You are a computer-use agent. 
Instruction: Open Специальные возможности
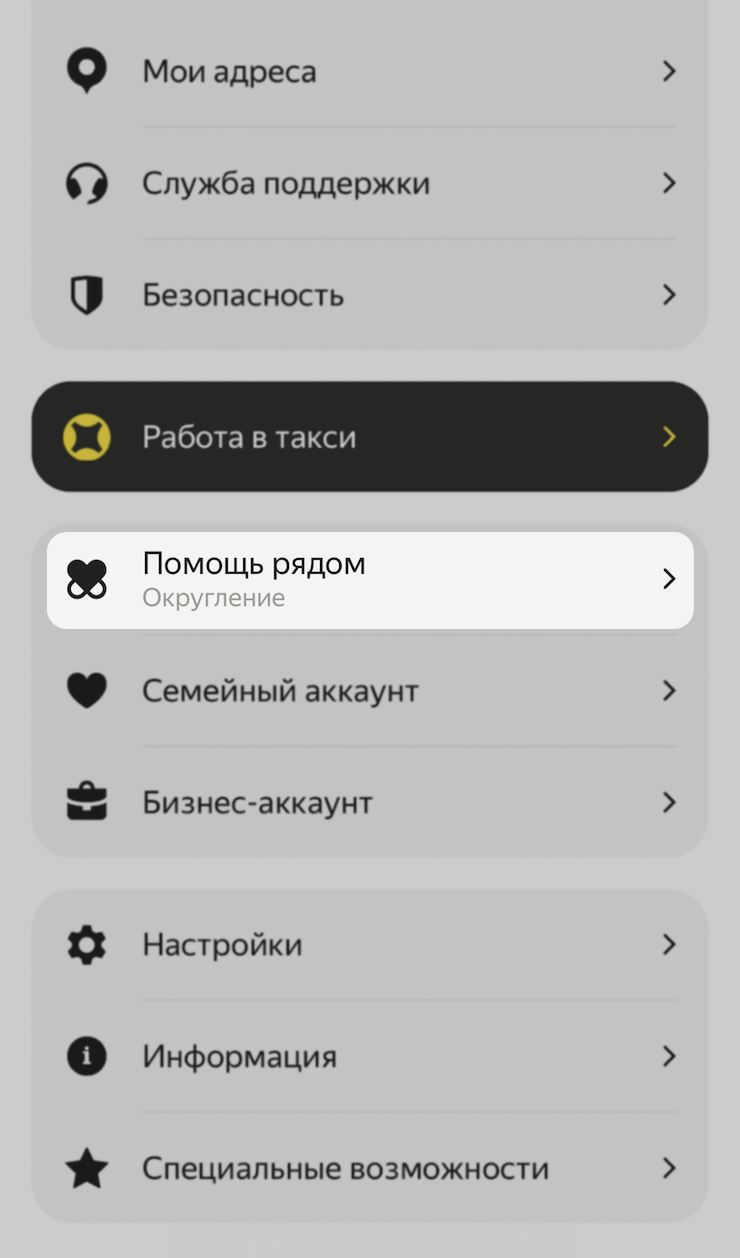(x=370, y=1168)
